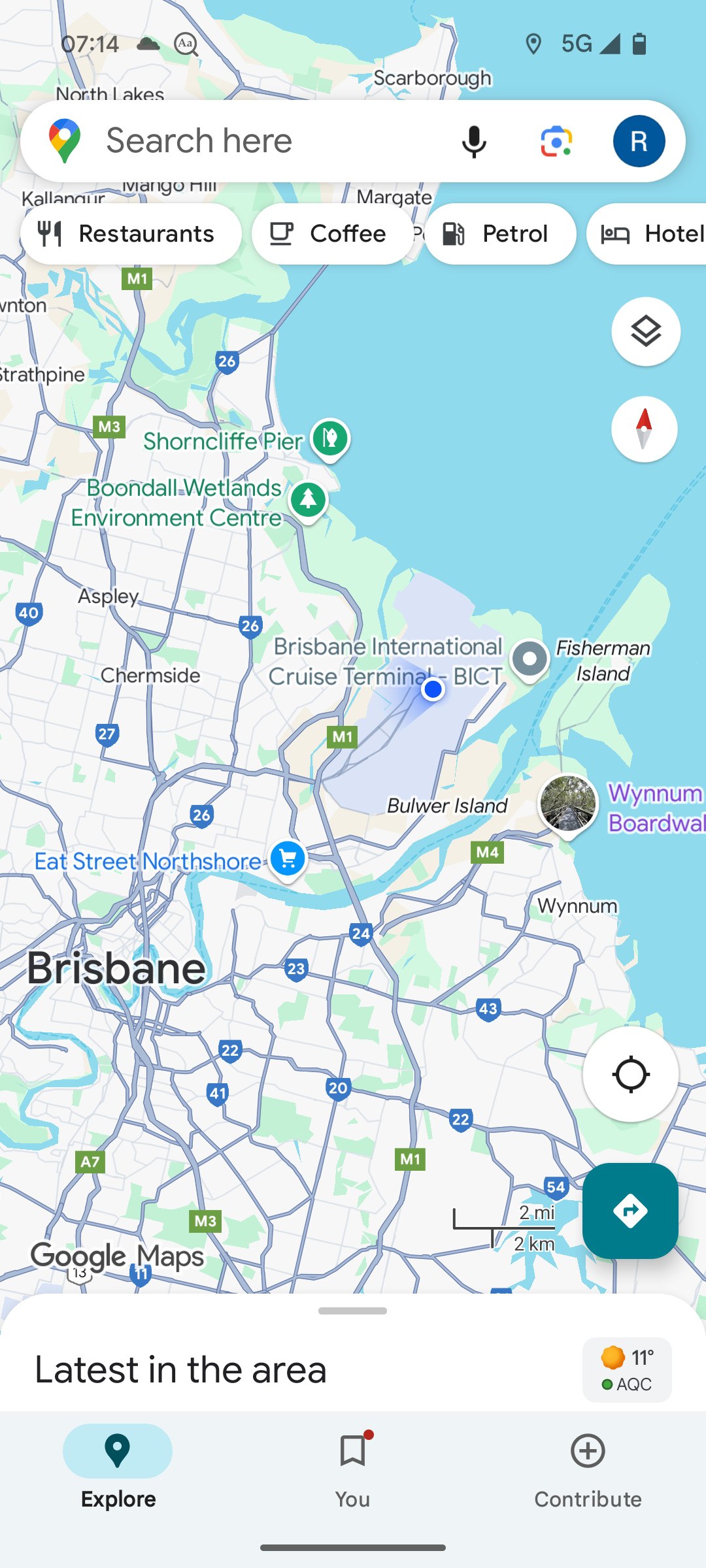Open Wynnum Boardwalk photo marker

tap(567, 804)
